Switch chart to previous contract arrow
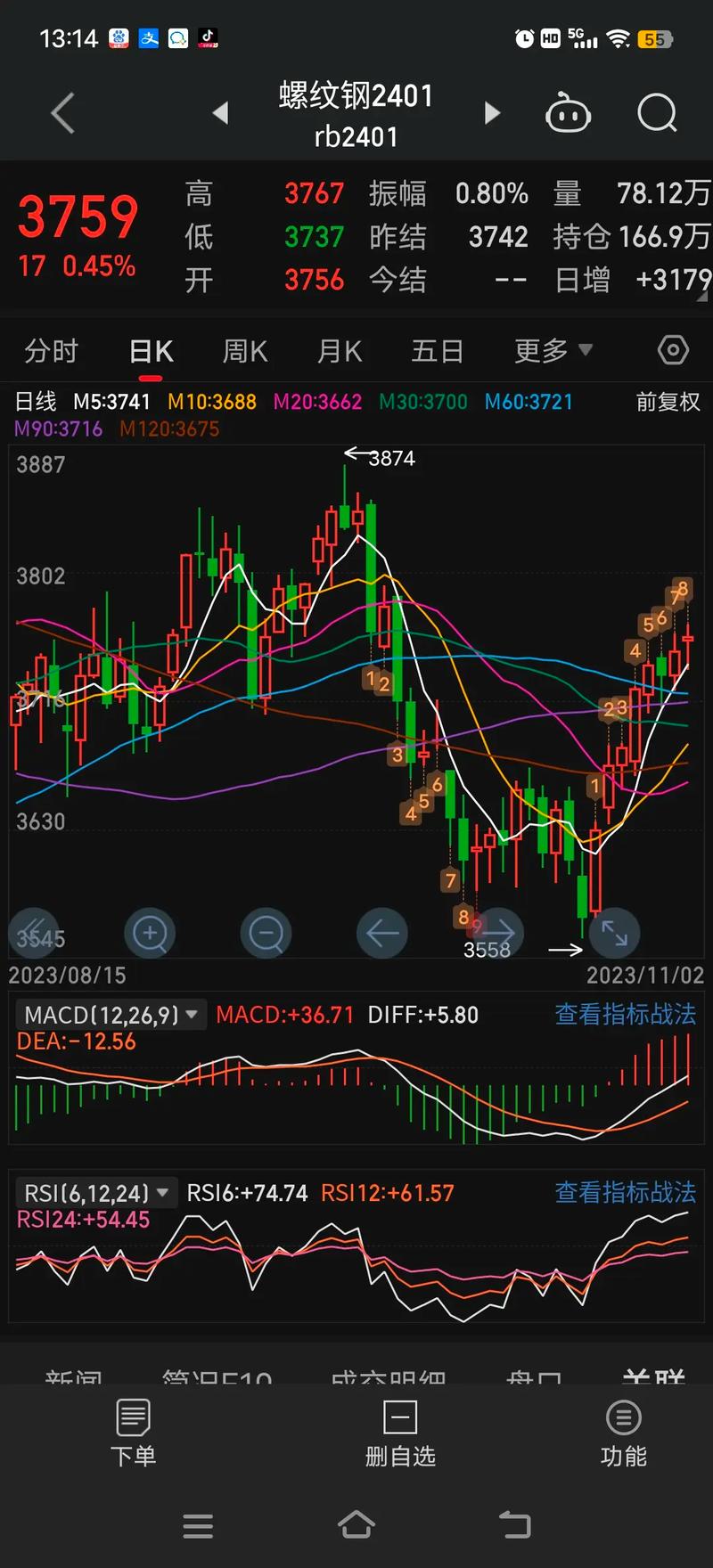The width and height of the screenshot is (713, 1568). pos(219,113)
